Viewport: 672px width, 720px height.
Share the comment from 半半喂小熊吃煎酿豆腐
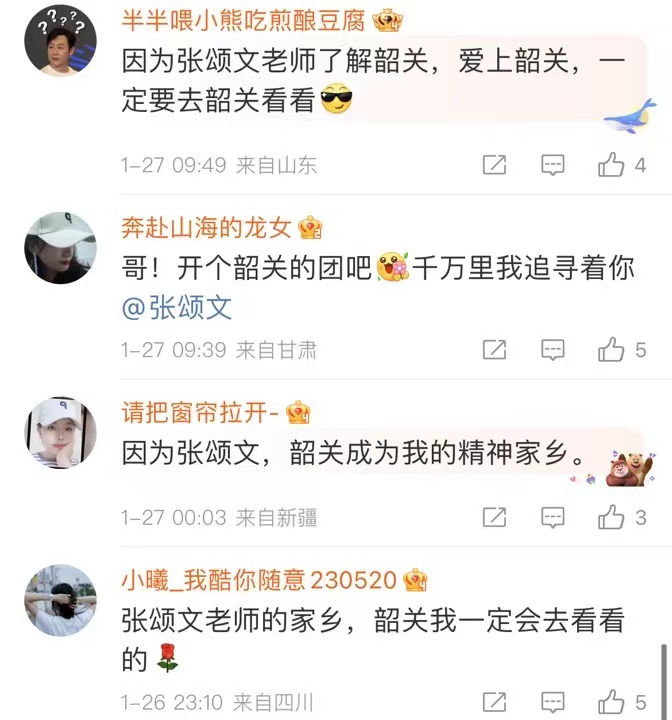coord(494,165)
